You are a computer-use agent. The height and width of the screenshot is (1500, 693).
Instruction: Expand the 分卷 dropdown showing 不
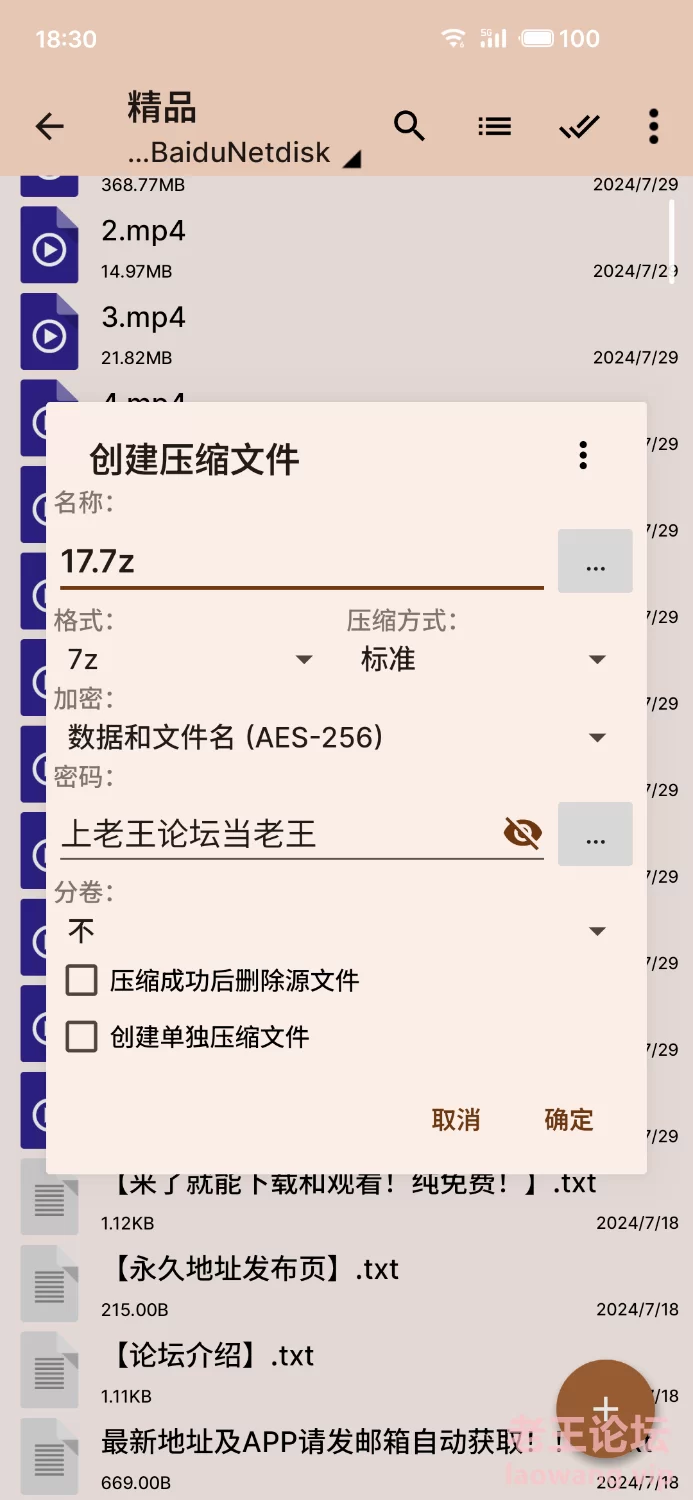[337, 931]
